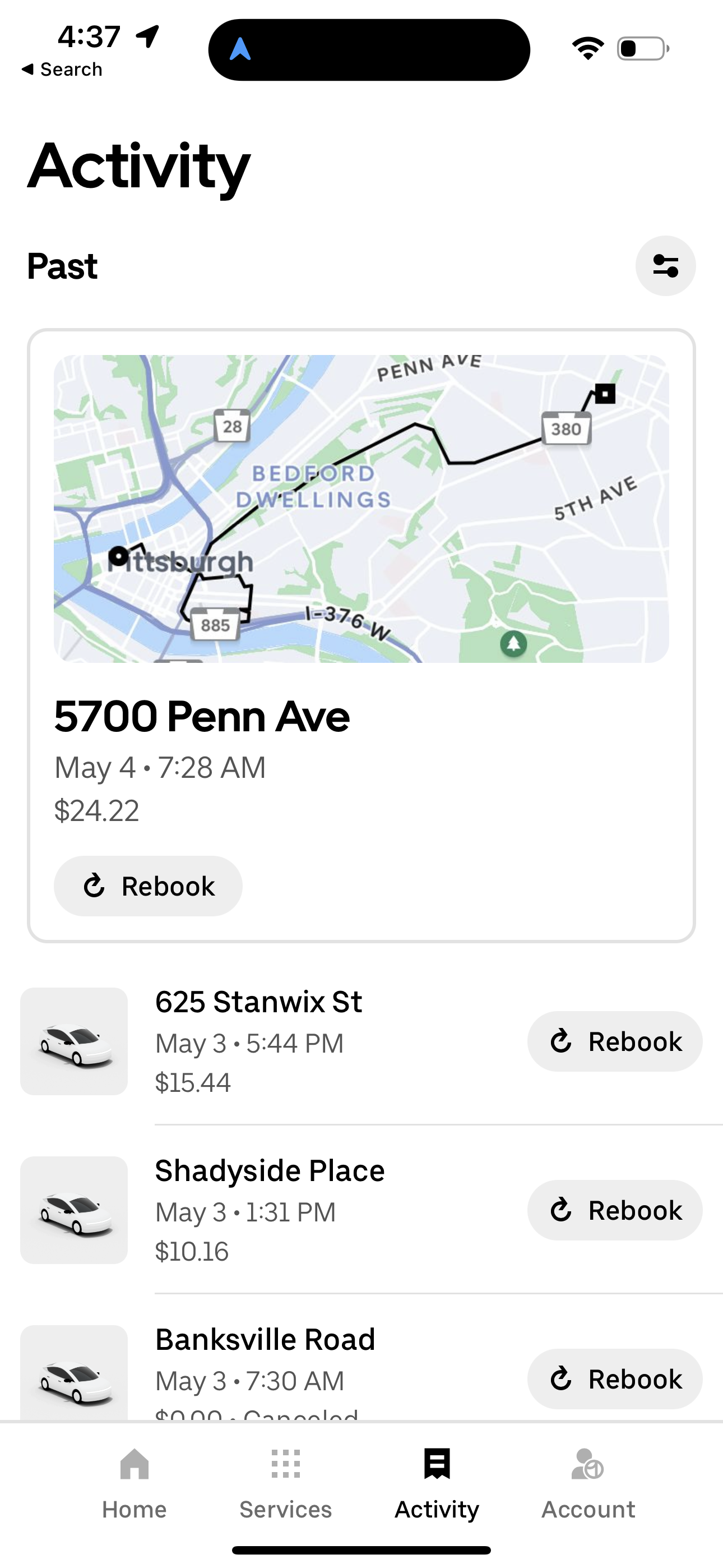
Task: Click the rebook refresh icon beside 625 Stanwix St
Action: pyautogui.click(x=561, y=1041)
